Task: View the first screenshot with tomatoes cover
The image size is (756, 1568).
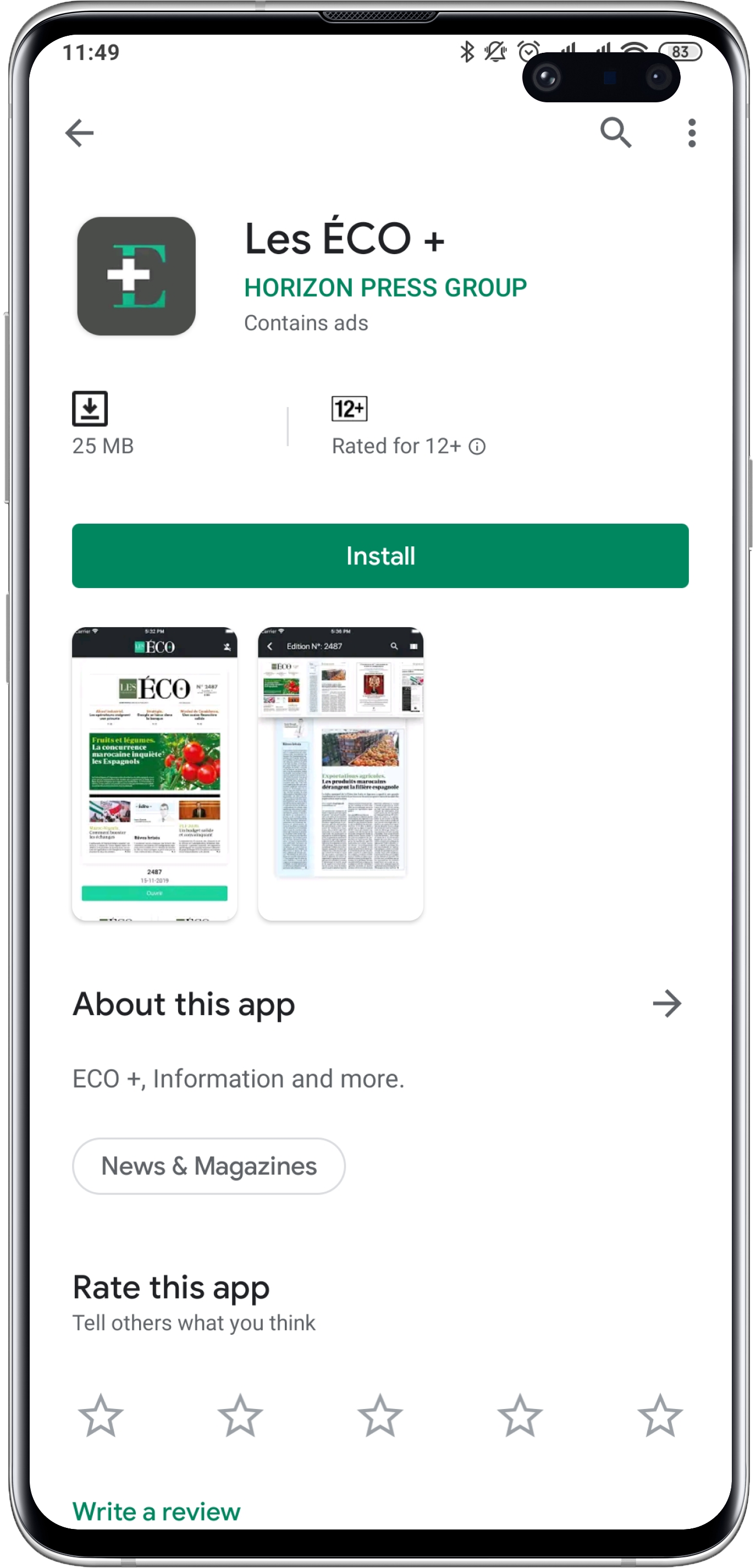Action: coord(154,773)
